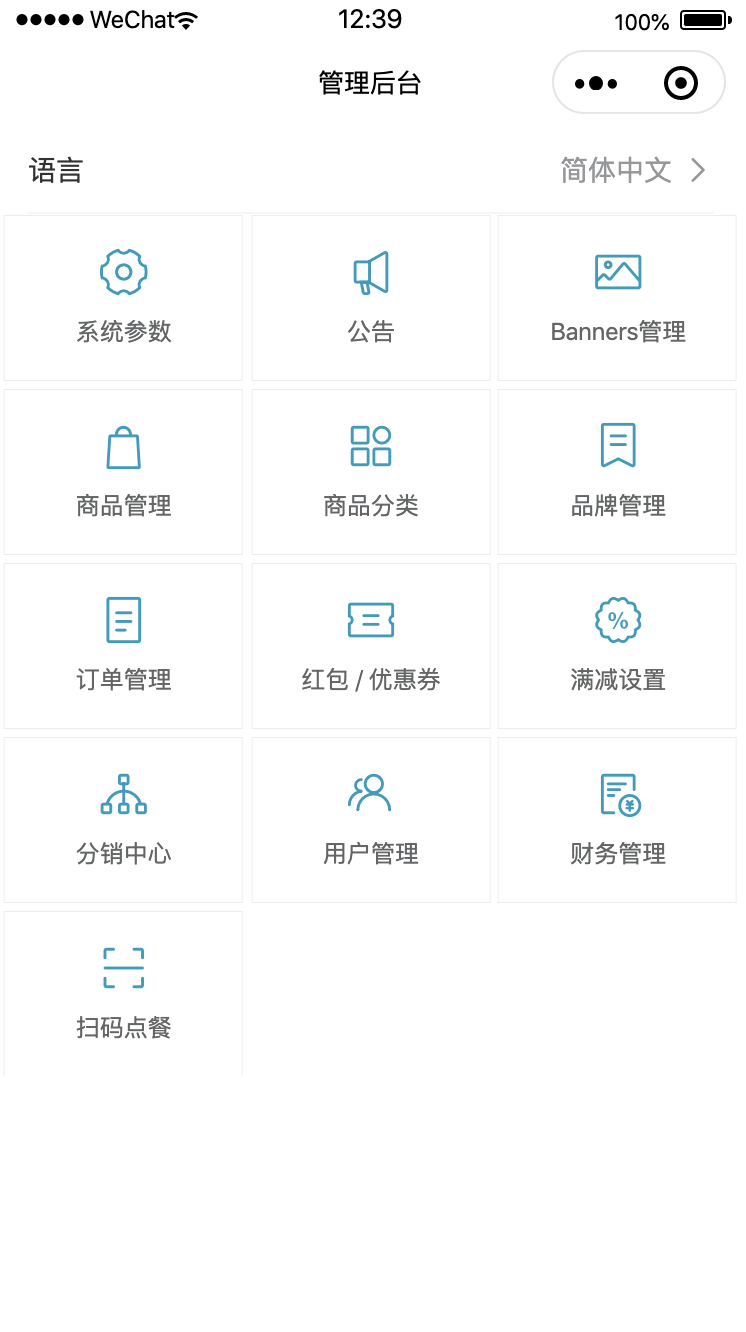Tap the 红包 / 优惠券 coupons tile
This screenshot has width=746, height=1332.
[371, 646]
